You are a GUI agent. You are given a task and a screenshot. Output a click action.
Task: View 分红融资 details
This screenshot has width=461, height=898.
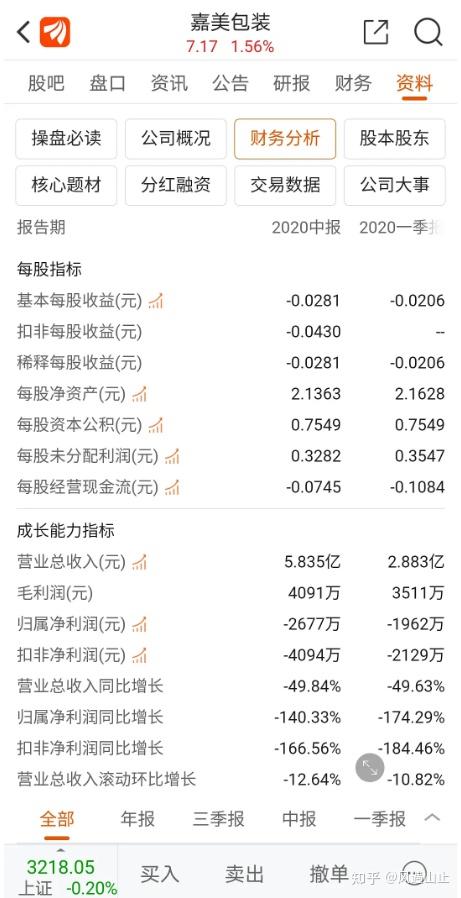click(176, 186)
